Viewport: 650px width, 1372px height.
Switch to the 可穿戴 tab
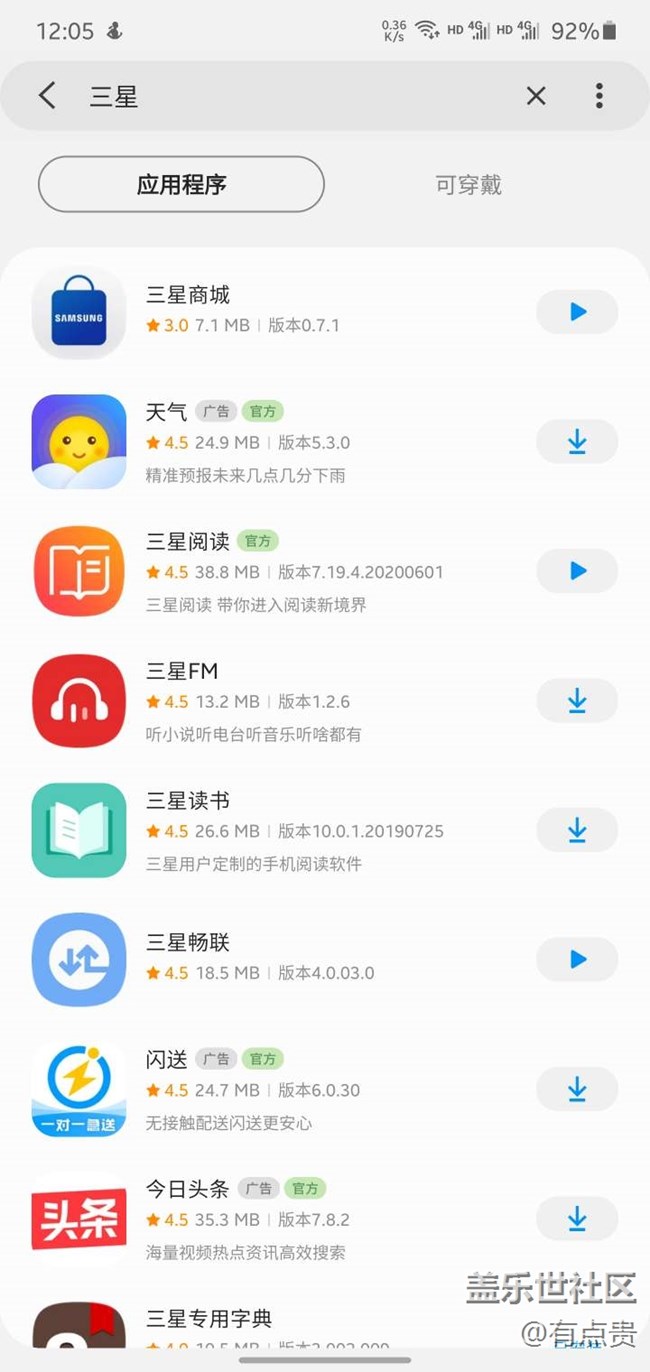pyautogui.click(x=468, y=185)
